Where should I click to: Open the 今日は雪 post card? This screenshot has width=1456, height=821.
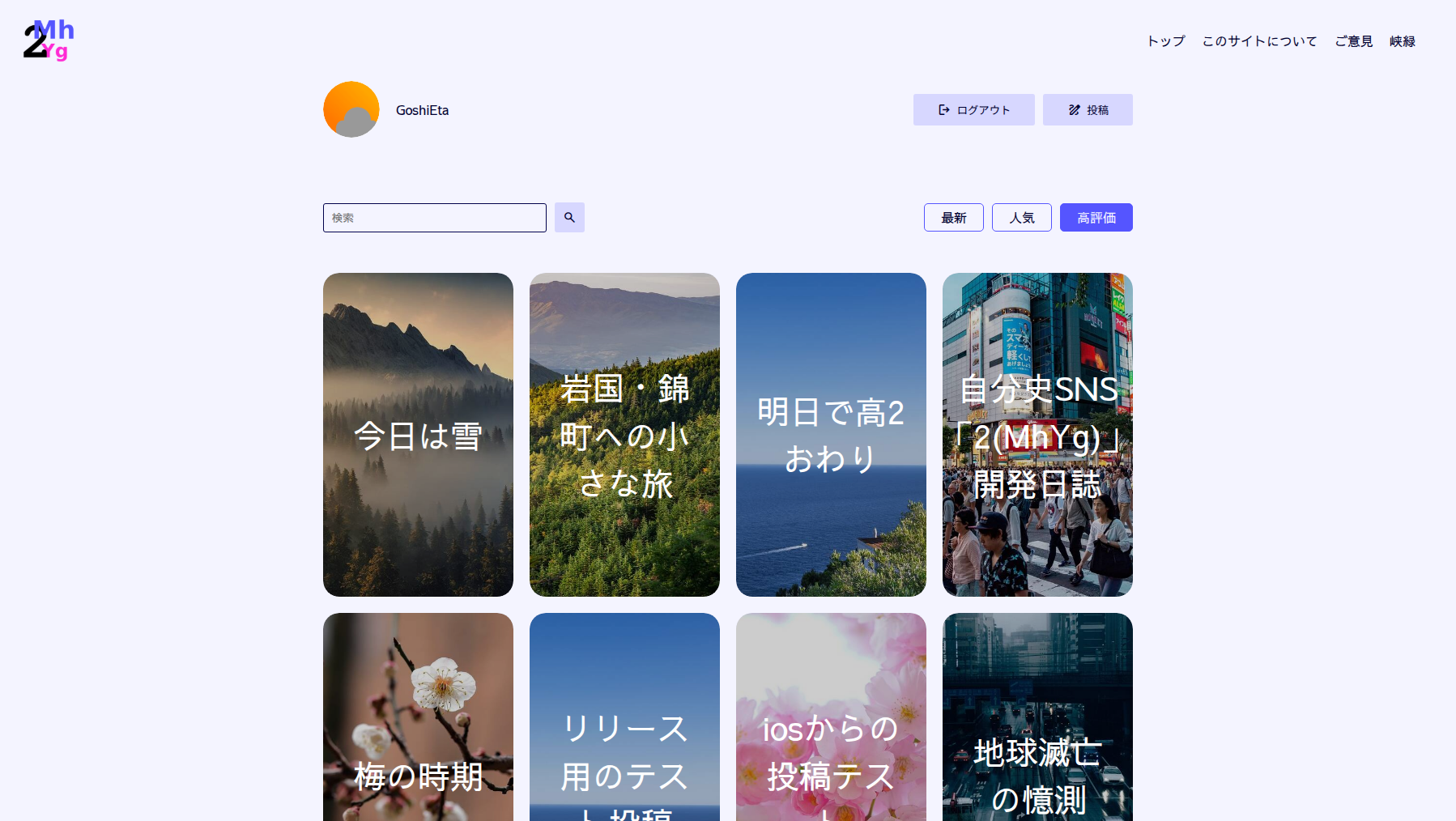[x=418, y=435]
